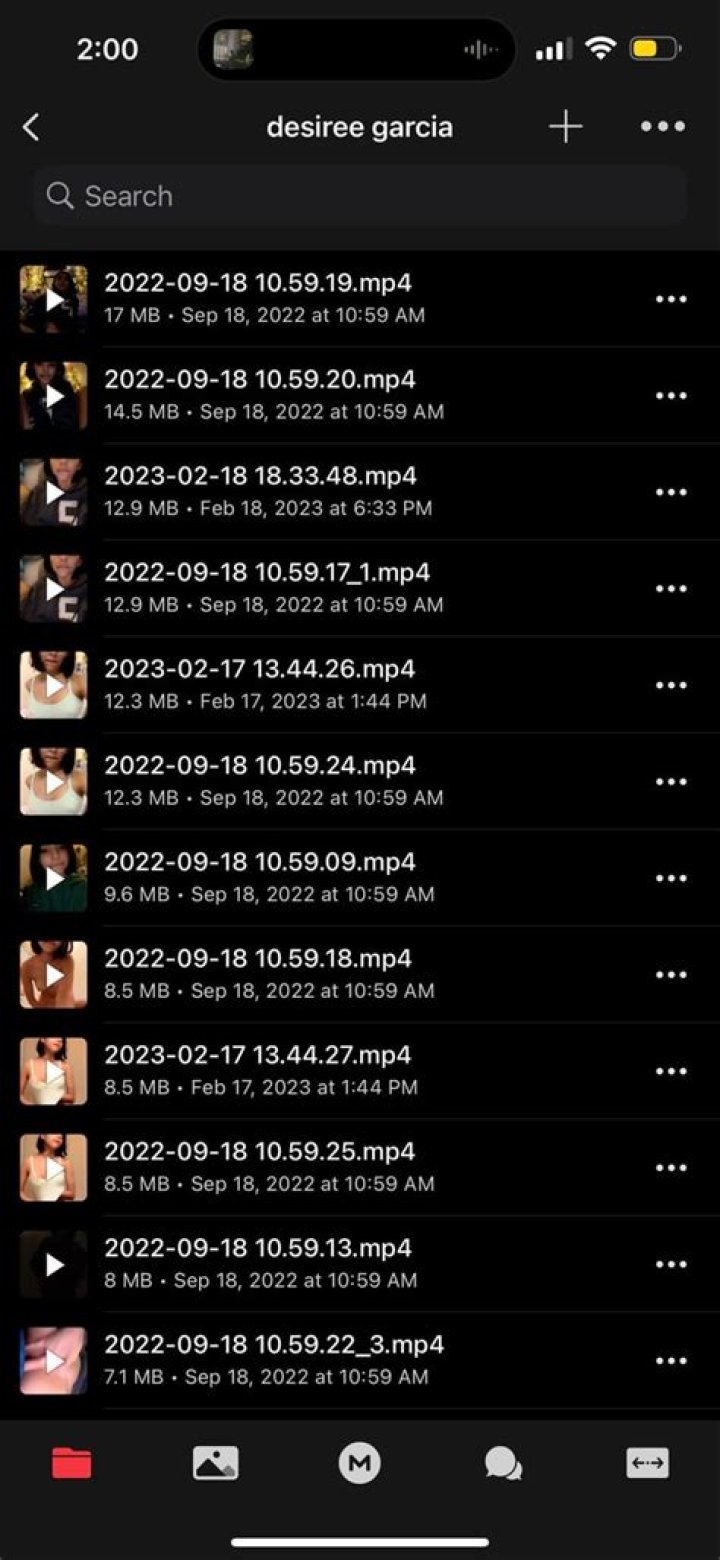Open the transfers tab
720x1560 pixels.
647,1464
